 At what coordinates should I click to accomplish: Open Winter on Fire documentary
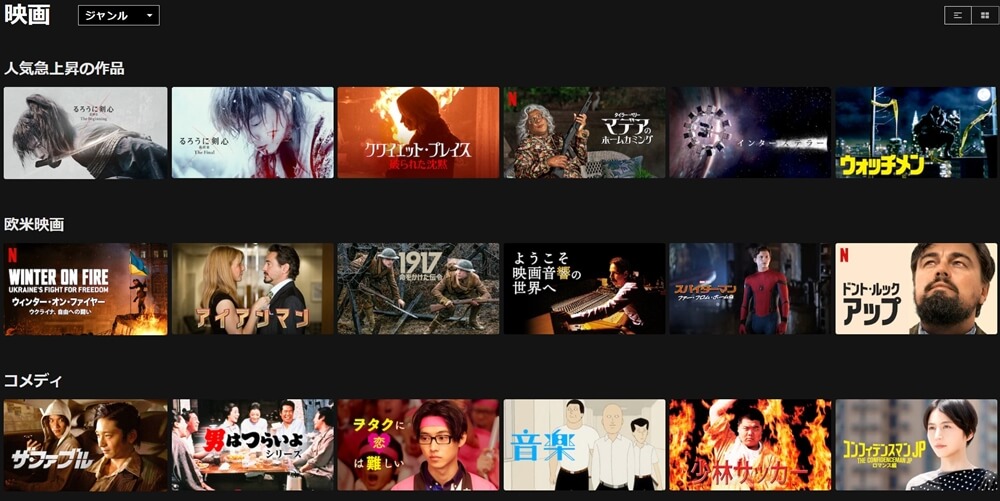coord(85,289)
